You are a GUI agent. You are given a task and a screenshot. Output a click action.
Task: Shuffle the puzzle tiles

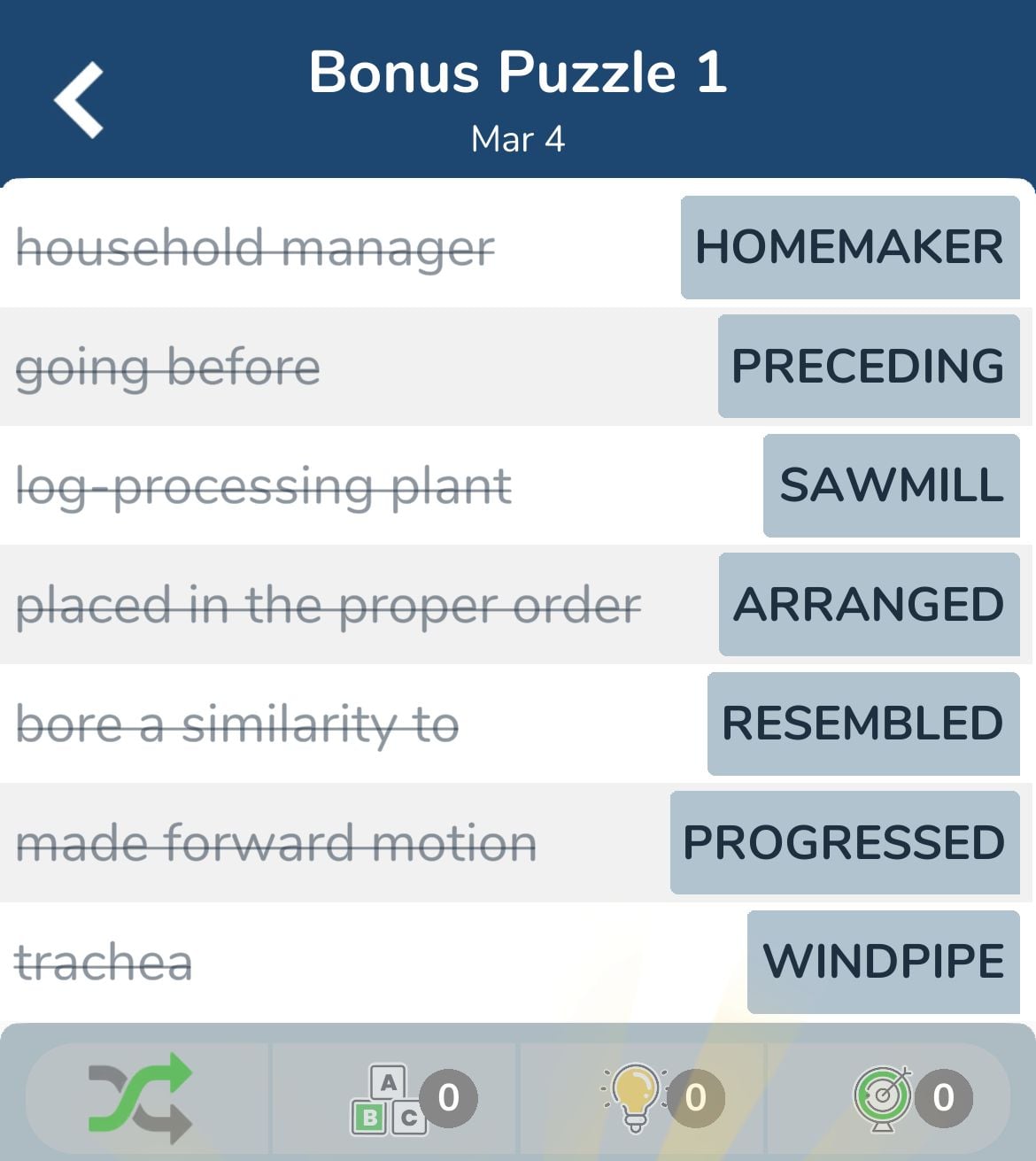click(140, 1097)
